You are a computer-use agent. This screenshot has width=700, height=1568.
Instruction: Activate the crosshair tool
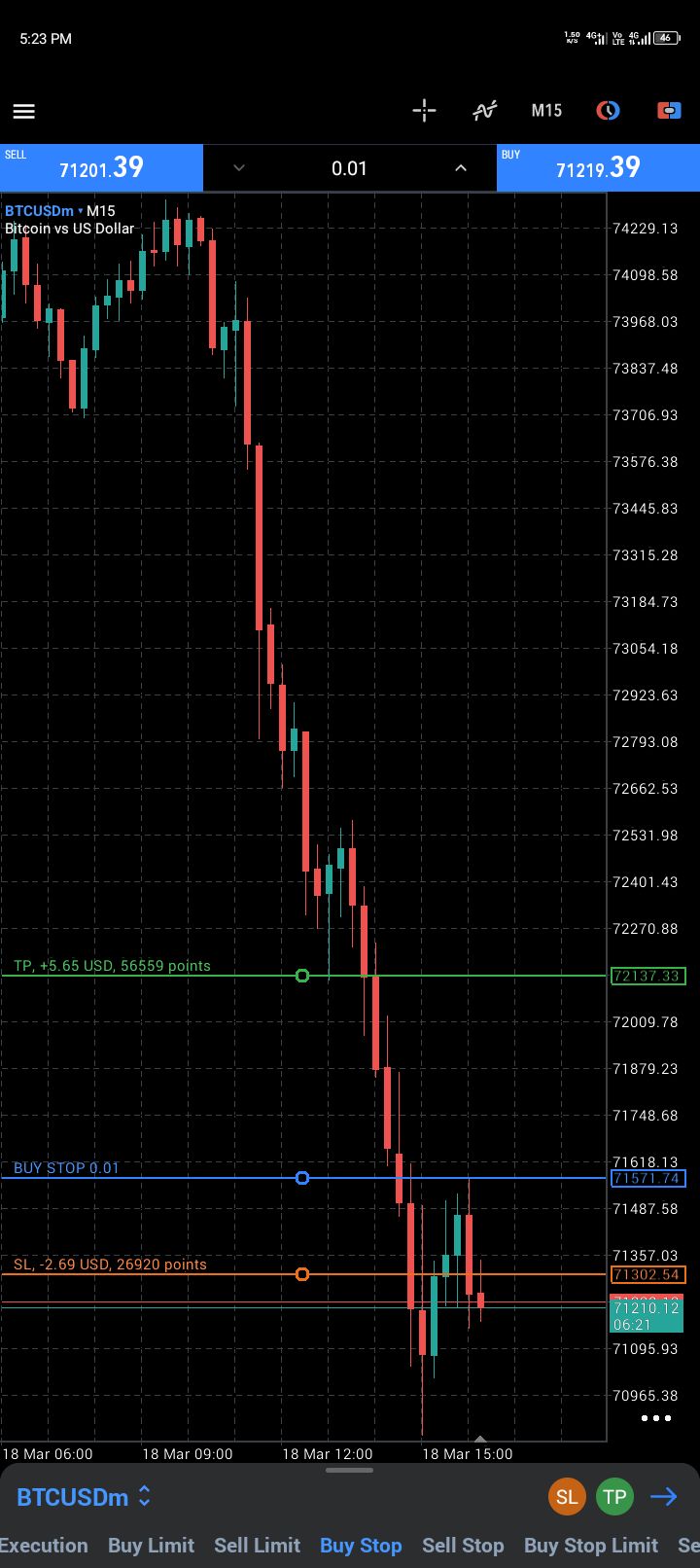tap(424, 110)
